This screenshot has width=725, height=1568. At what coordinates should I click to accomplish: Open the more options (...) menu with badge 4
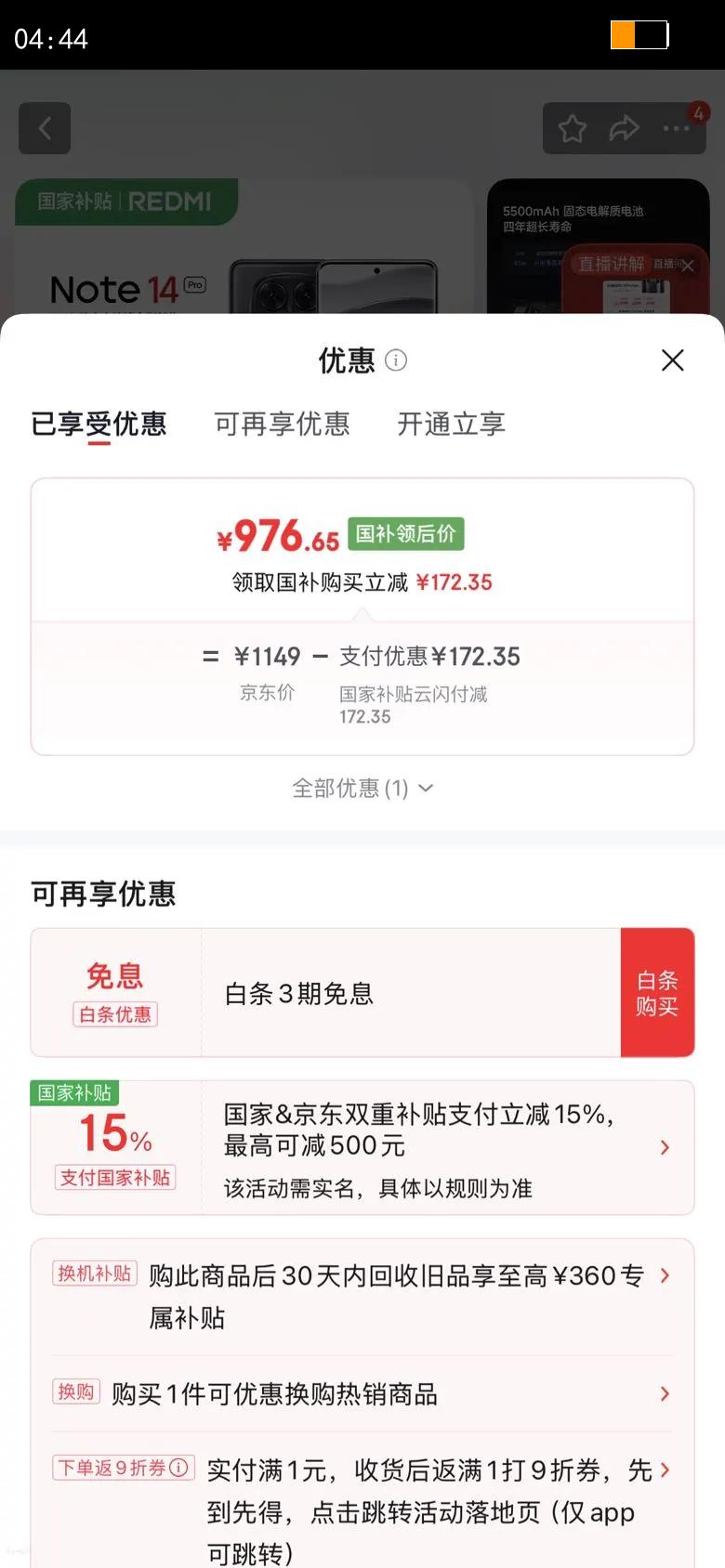678,128
